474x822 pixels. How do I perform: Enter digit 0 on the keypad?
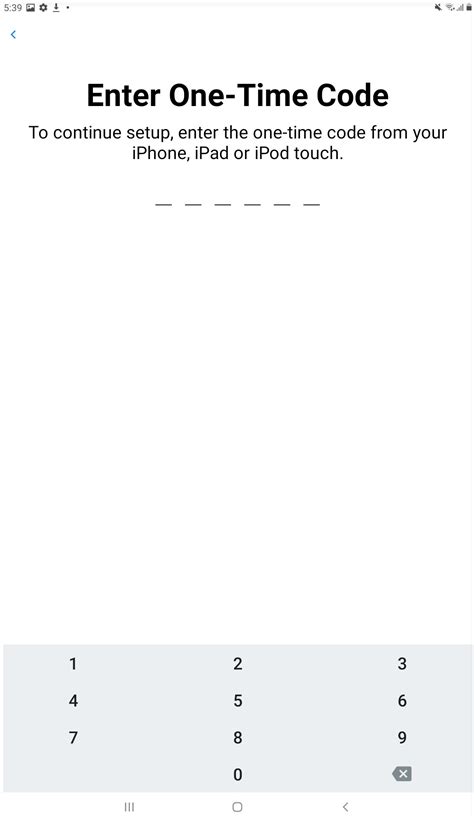(x=238, y=774)
